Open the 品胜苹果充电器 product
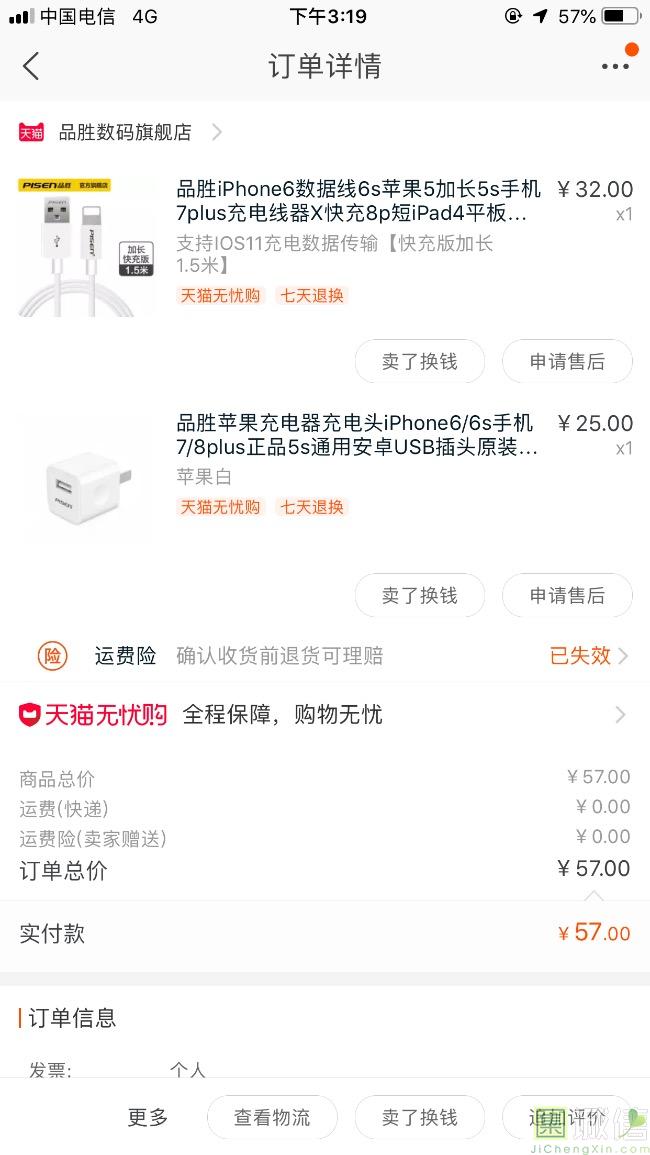Screen dimensions: 650x1155 coord(358,435)
